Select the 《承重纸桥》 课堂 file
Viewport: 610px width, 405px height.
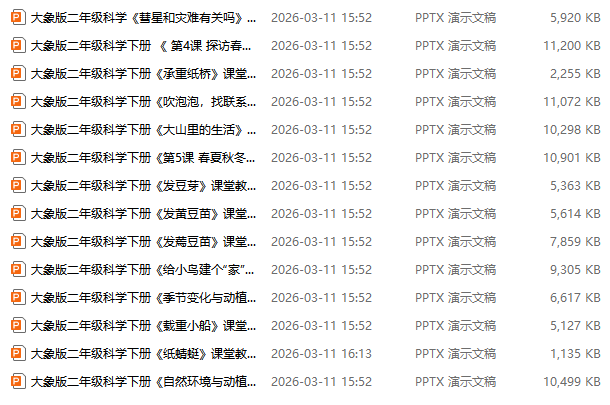[x=140, y=73]
